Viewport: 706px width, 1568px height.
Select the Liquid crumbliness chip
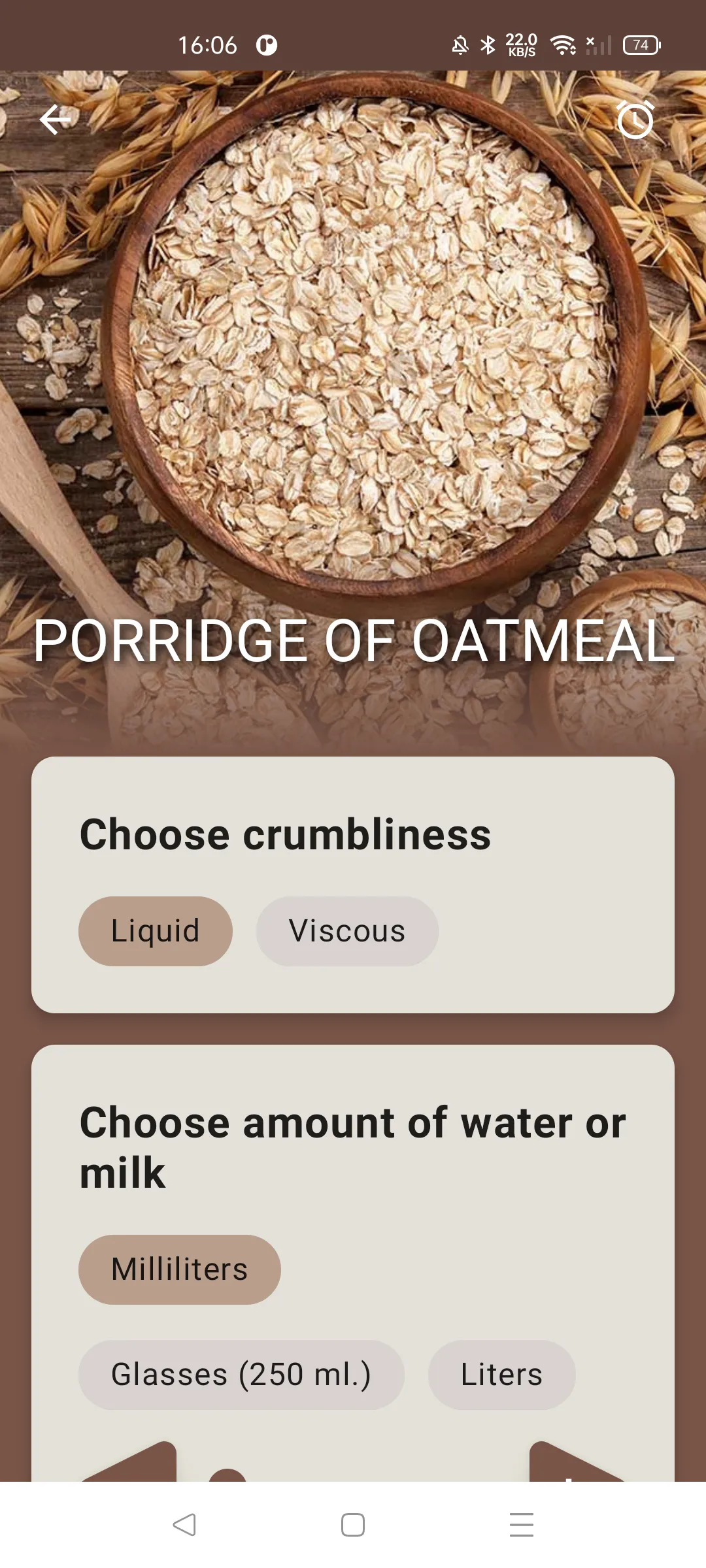coord(156,931)
